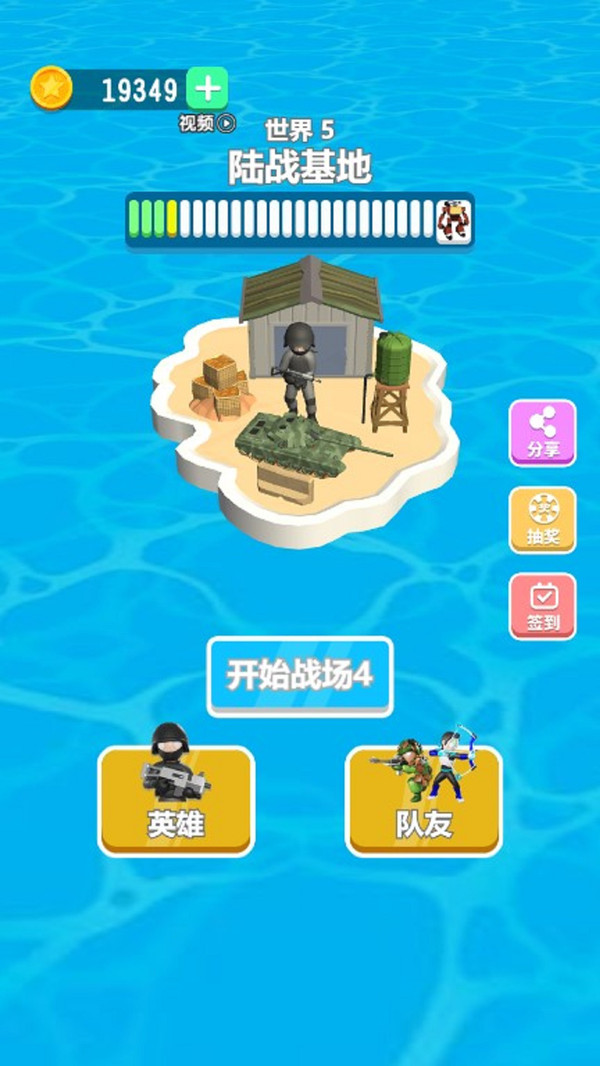Viewport: 600px width, 1066px height.
Task: Start battlefield 4 with 开始战场4
Action: coord(300,676)
